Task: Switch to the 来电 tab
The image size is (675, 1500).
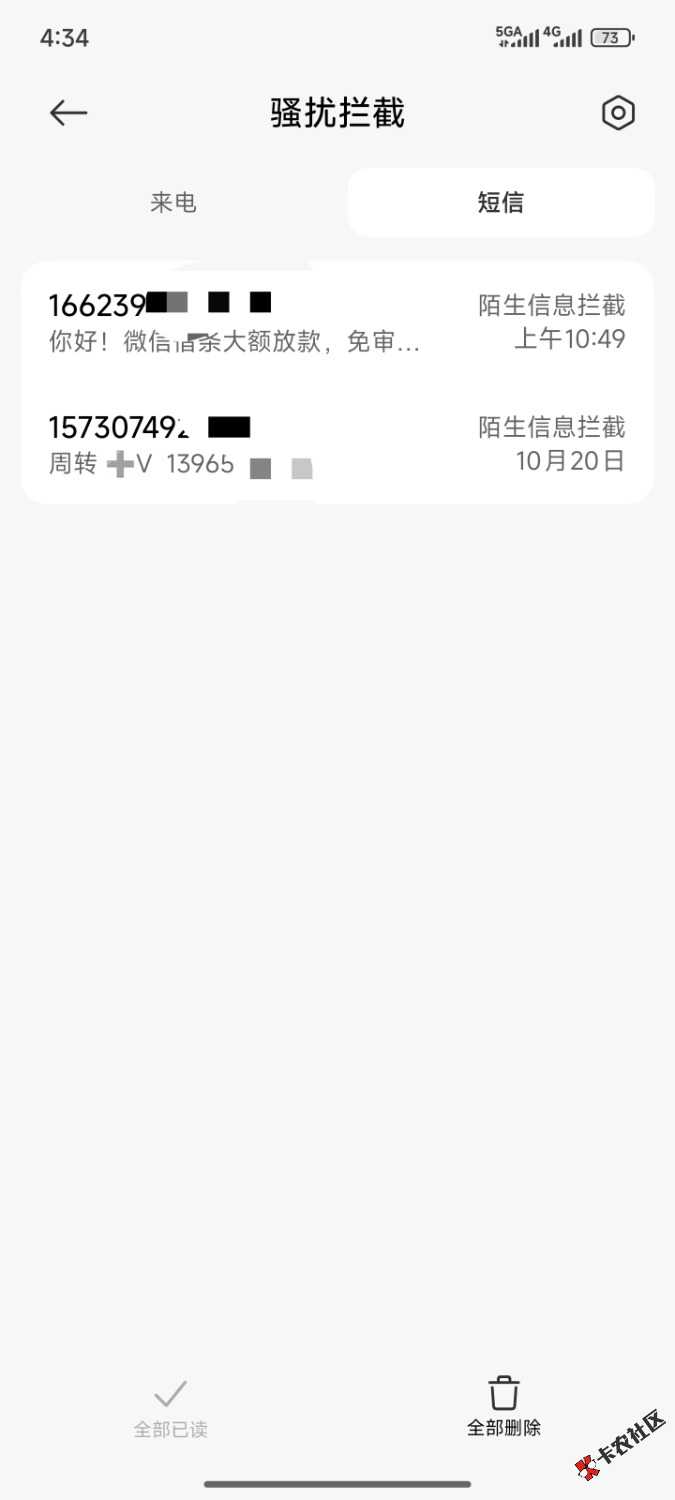Action: (x=173, y=203)
